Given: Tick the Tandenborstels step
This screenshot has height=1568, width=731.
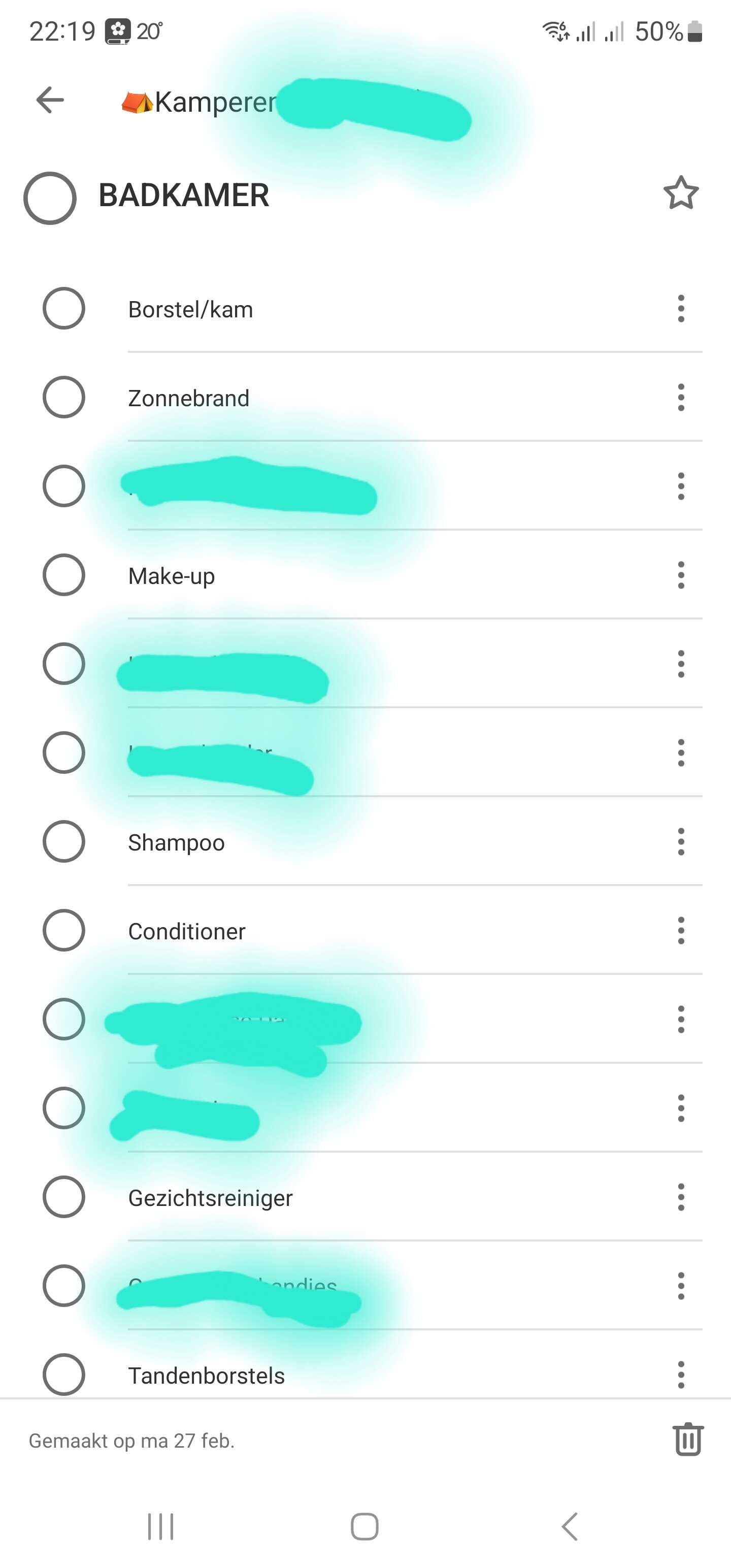Looking at the screenshot, I should [64, 1375].
